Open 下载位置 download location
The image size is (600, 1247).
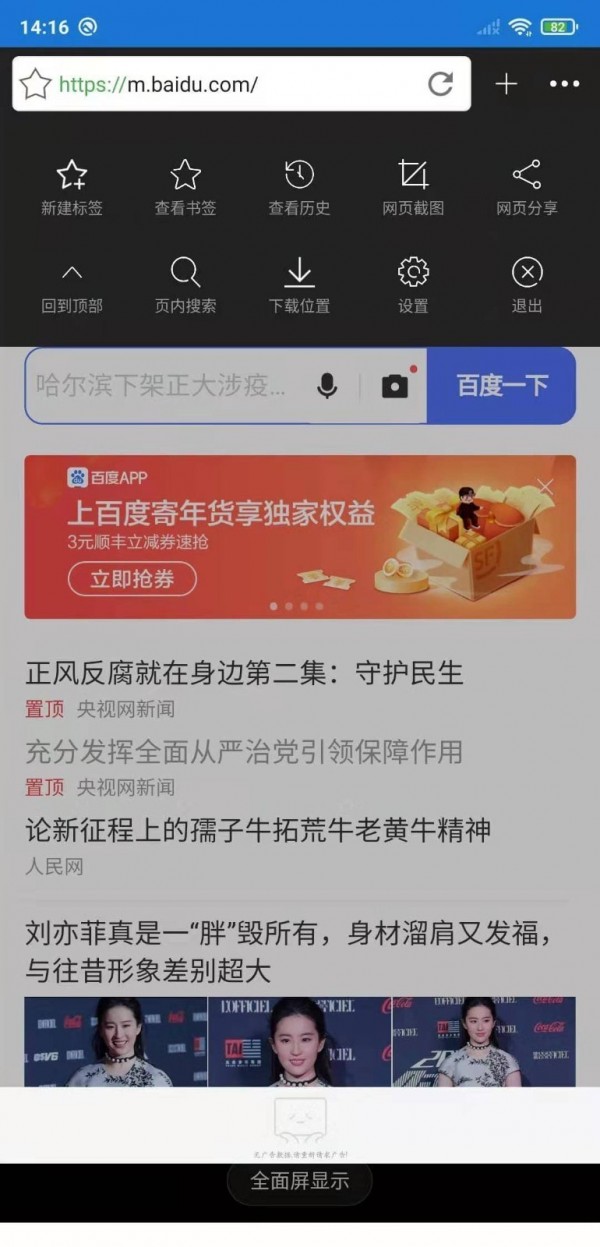pyautogui.click(x=299, y=285)
